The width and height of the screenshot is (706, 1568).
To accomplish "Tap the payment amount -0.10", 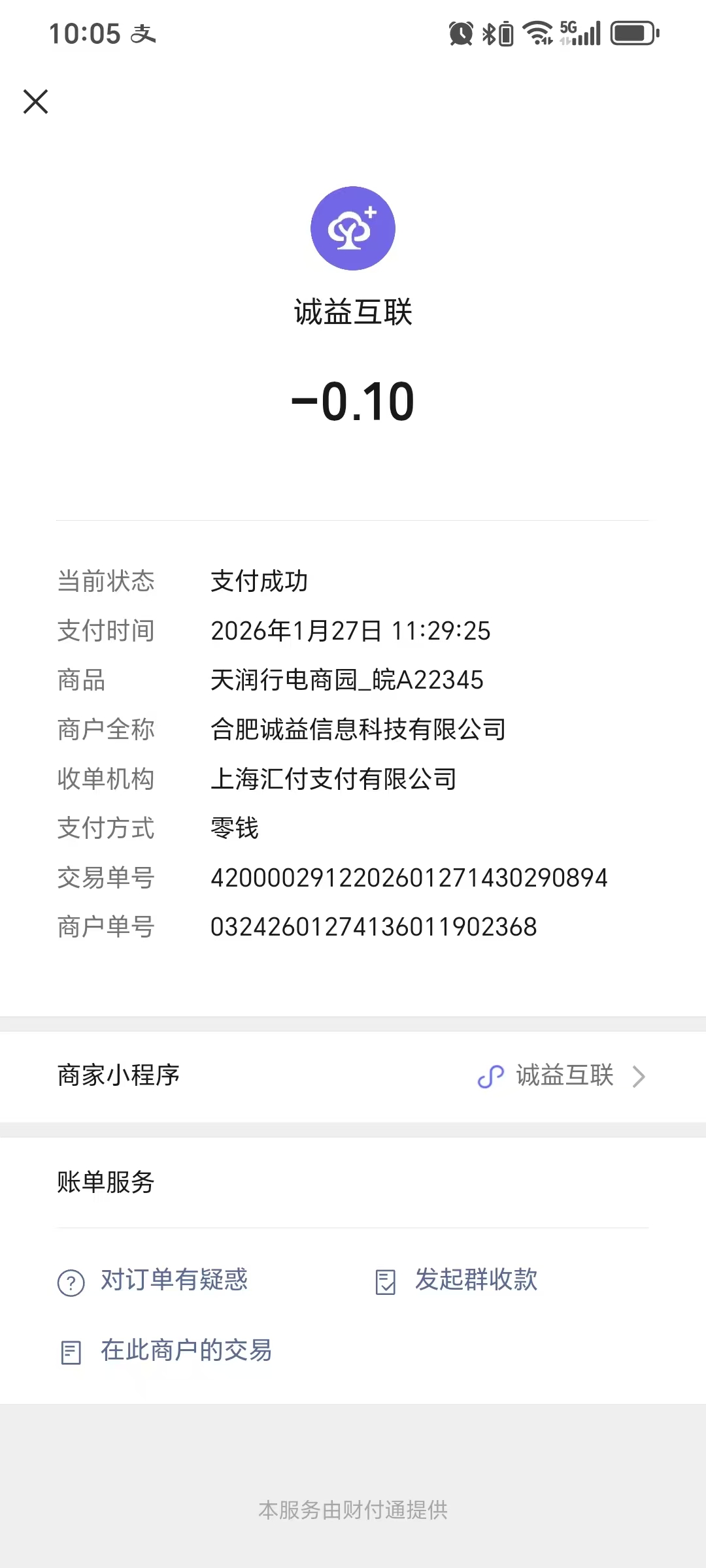I will tap(353, 401).
